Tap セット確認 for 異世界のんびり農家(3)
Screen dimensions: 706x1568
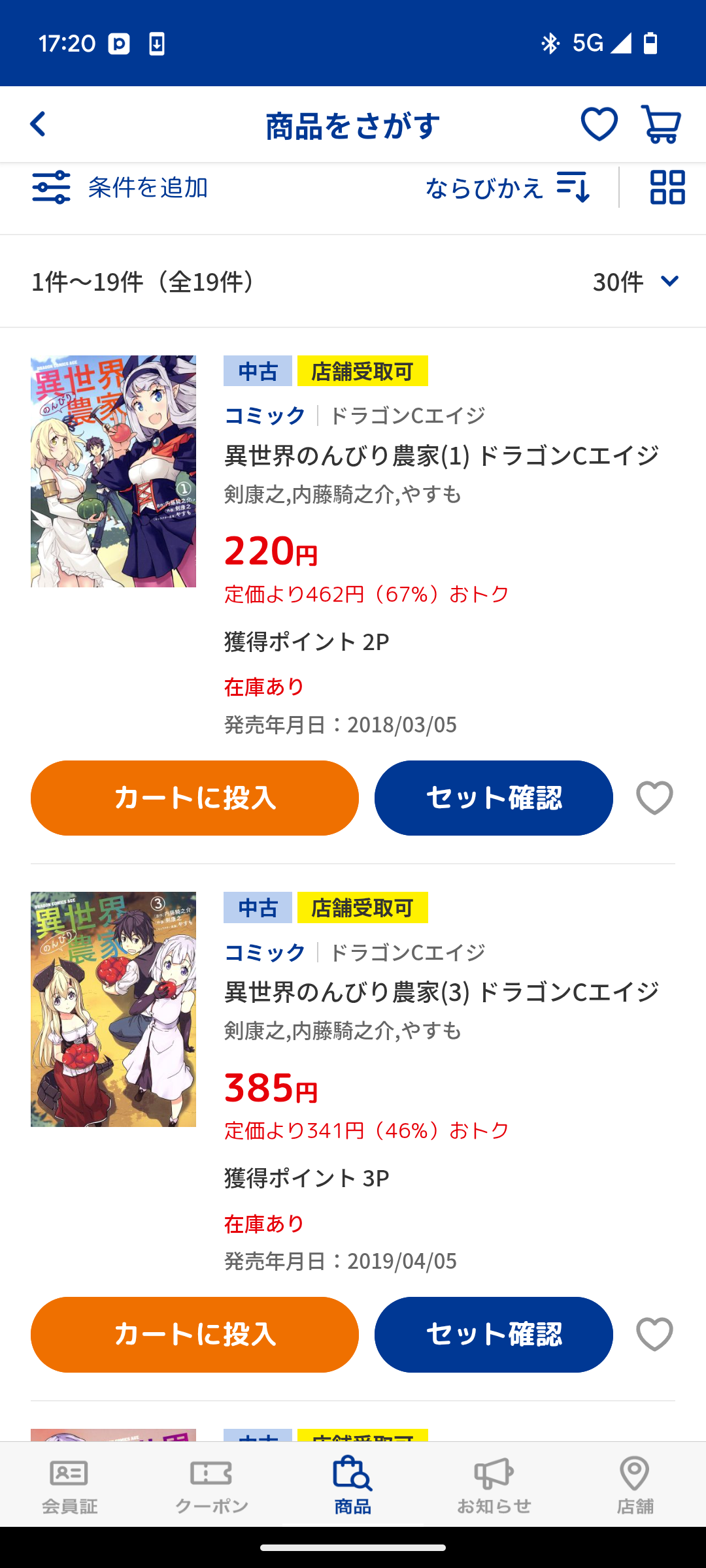494,1335
